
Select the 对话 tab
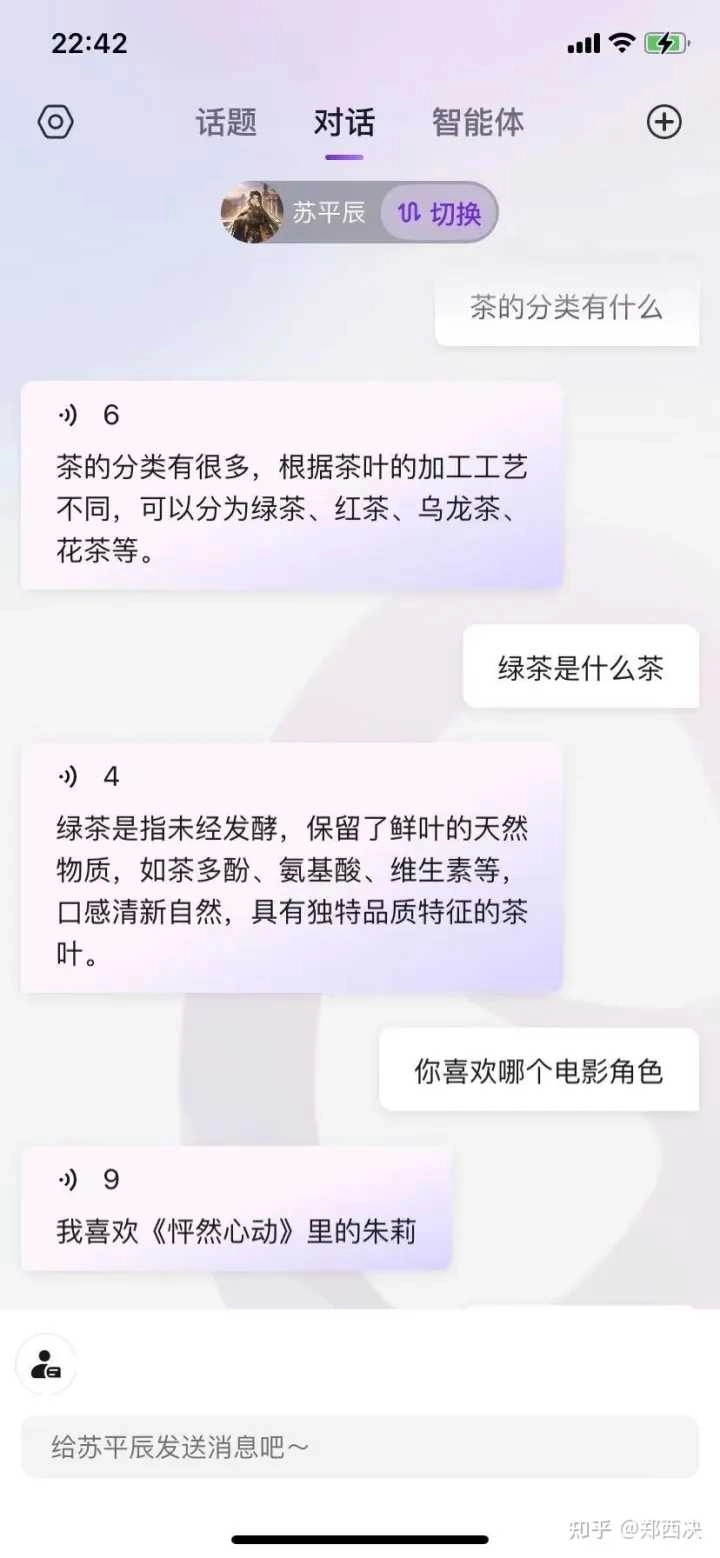(x=344, y=123)
